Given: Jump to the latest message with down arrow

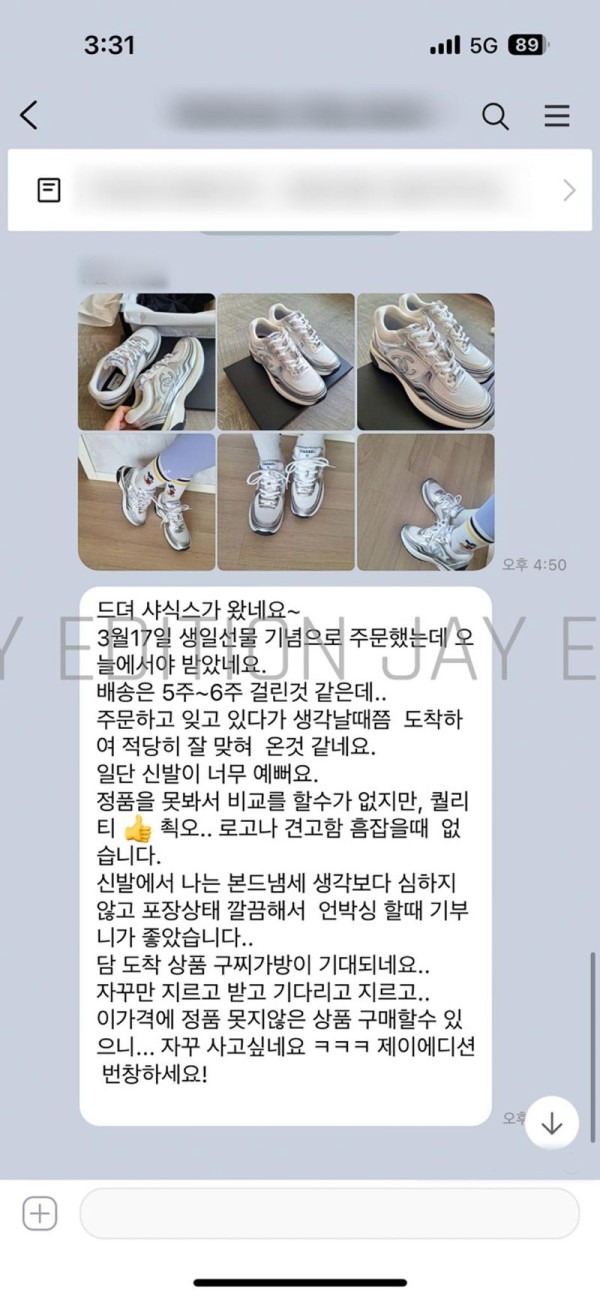Looking at the screenshot, I should coord(551,1124).
